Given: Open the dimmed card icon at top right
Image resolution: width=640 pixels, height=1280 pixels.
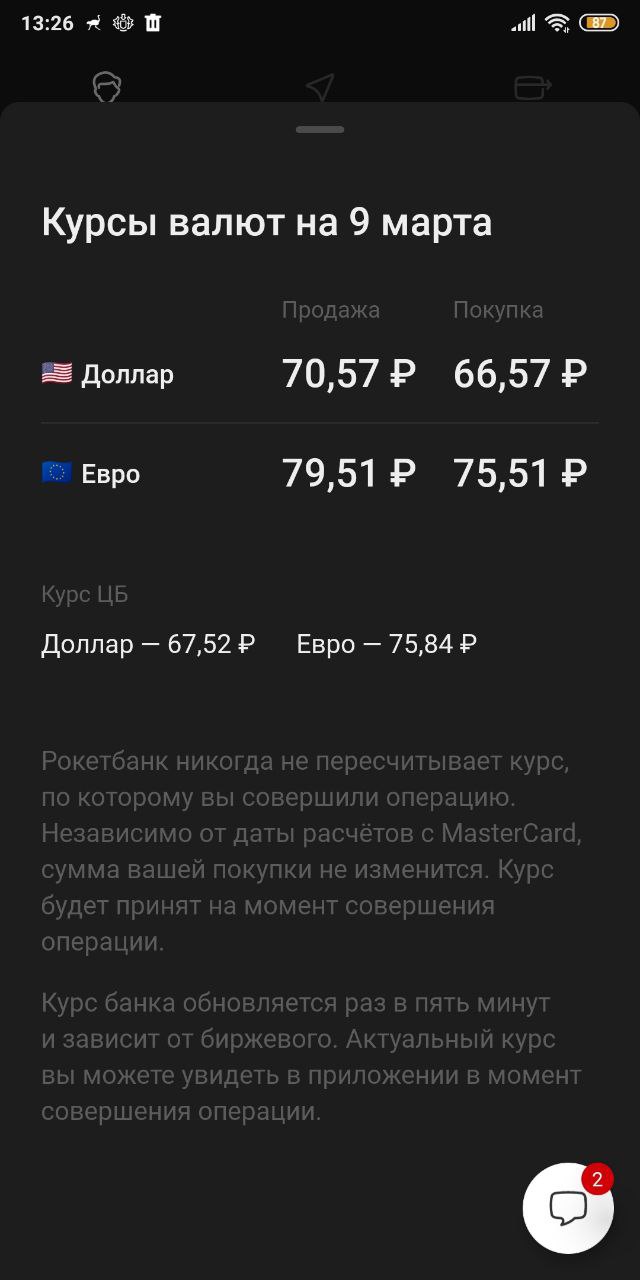Looking at the screenshot, I should pos(533,87).
